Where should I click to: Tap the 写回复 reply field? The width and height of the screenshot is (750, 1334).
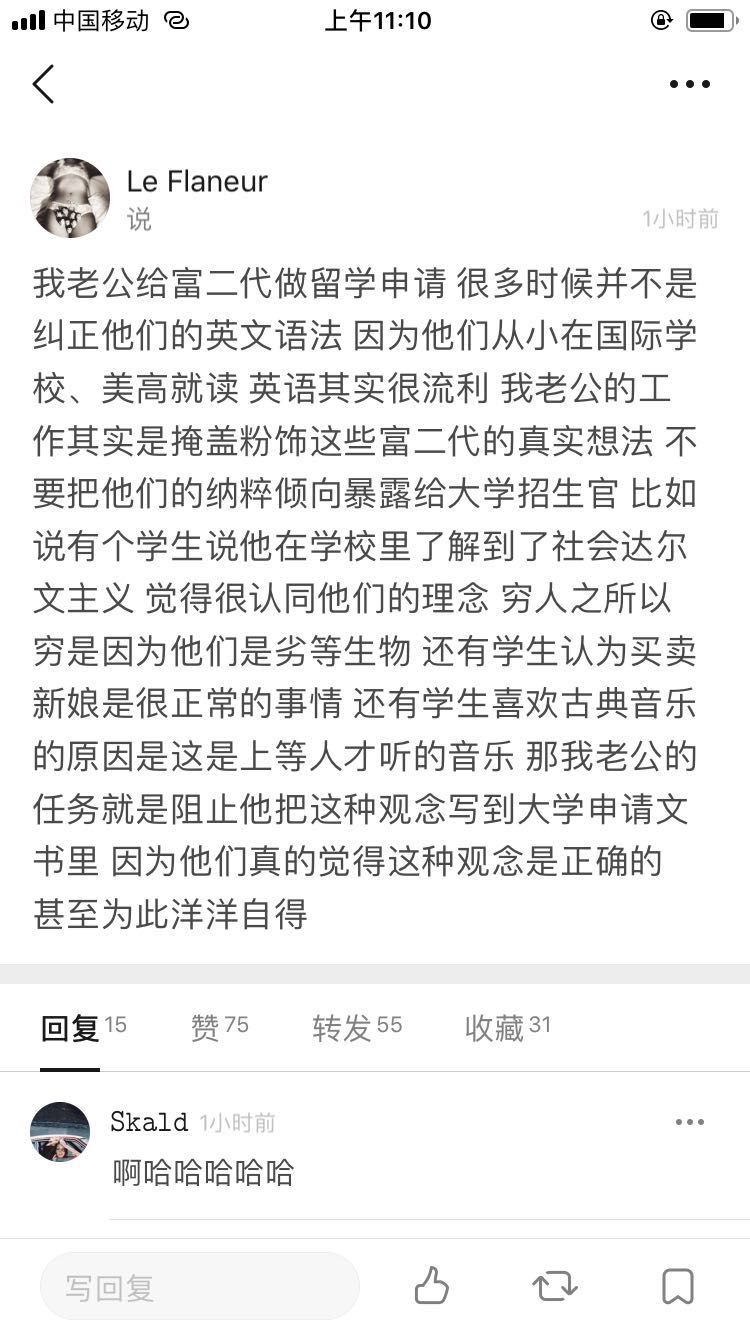200,1287
